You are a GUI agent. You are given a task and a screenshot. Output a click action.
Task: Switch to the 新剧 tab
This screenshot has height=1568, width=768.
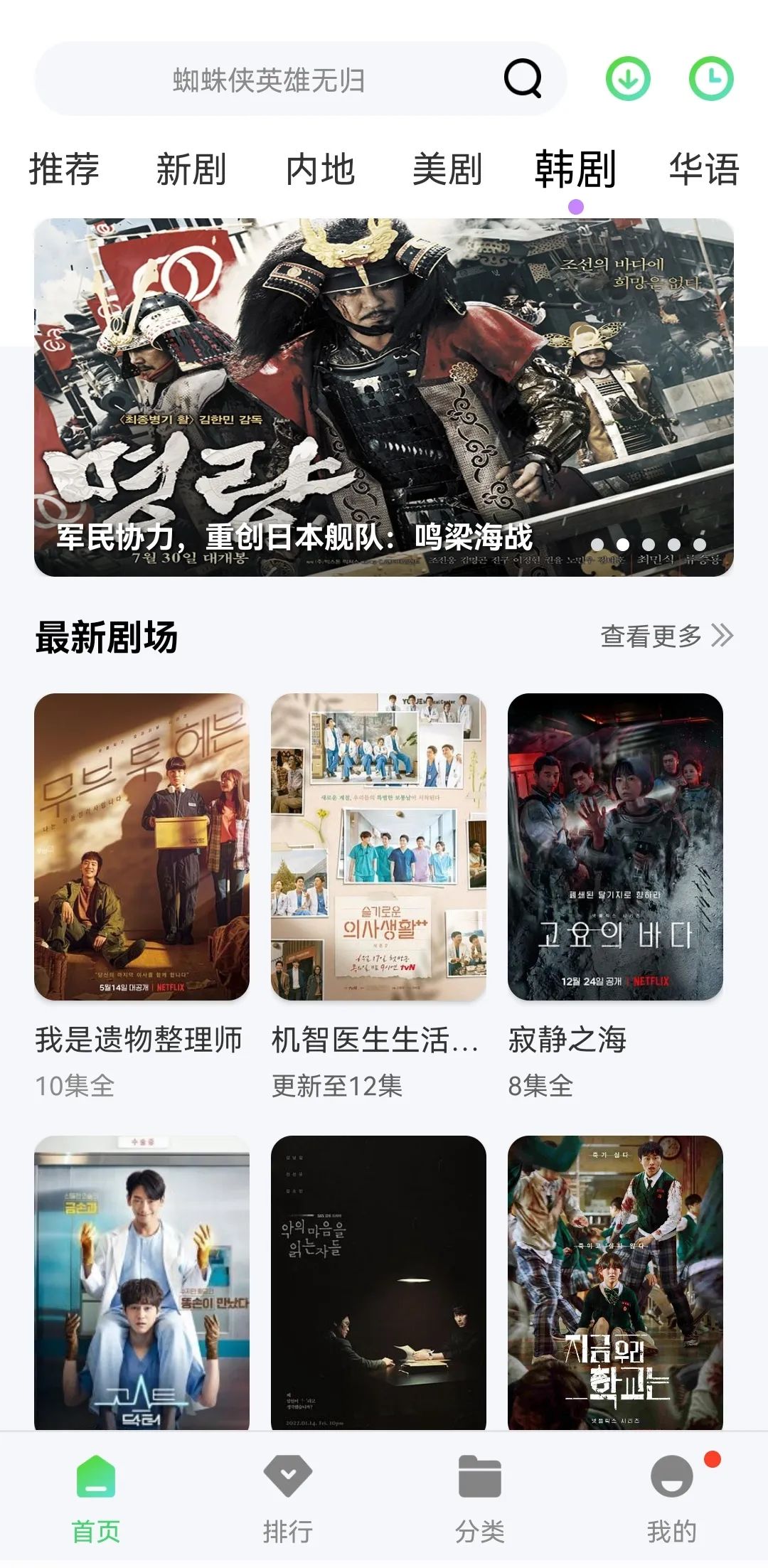191,170
